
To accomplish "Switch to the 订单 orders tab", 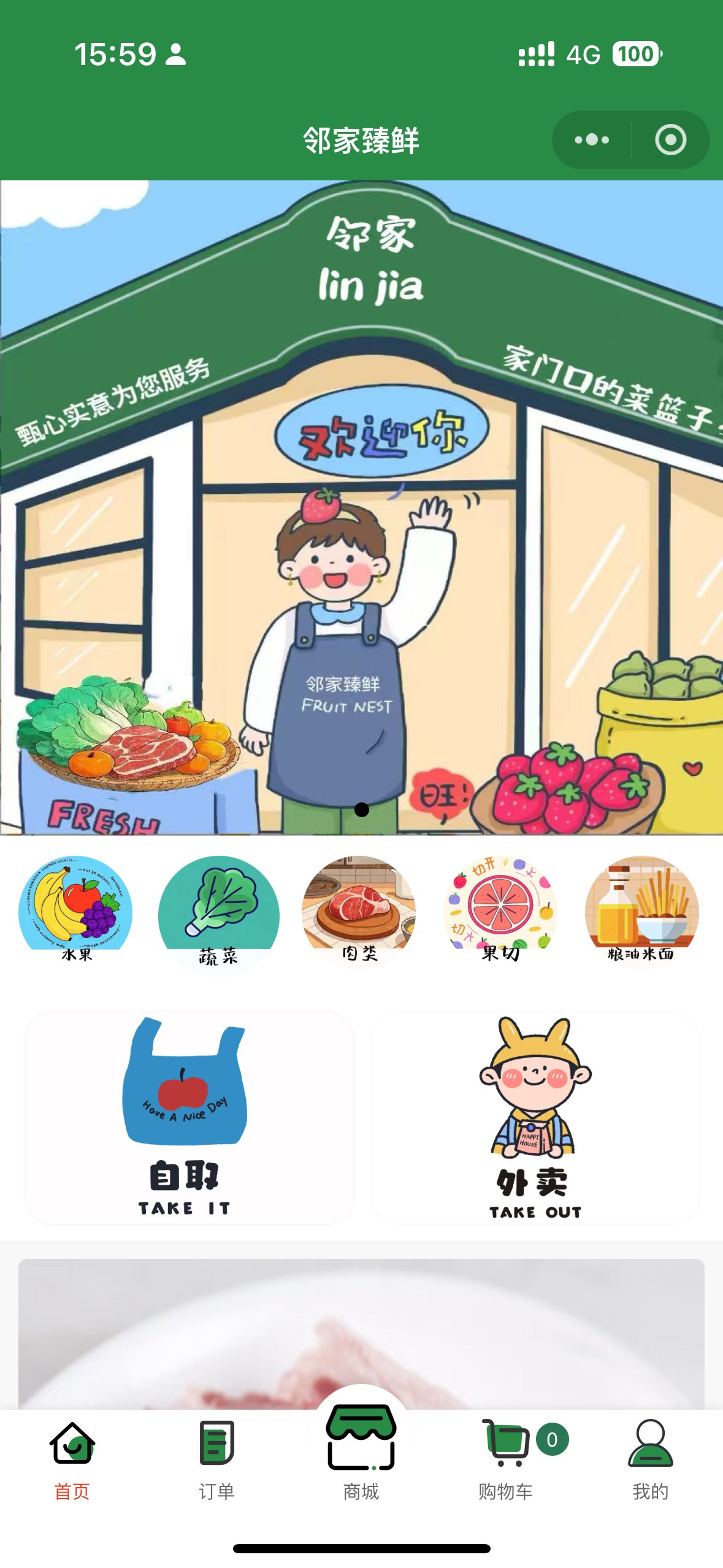I will [x=216, y=1460].
